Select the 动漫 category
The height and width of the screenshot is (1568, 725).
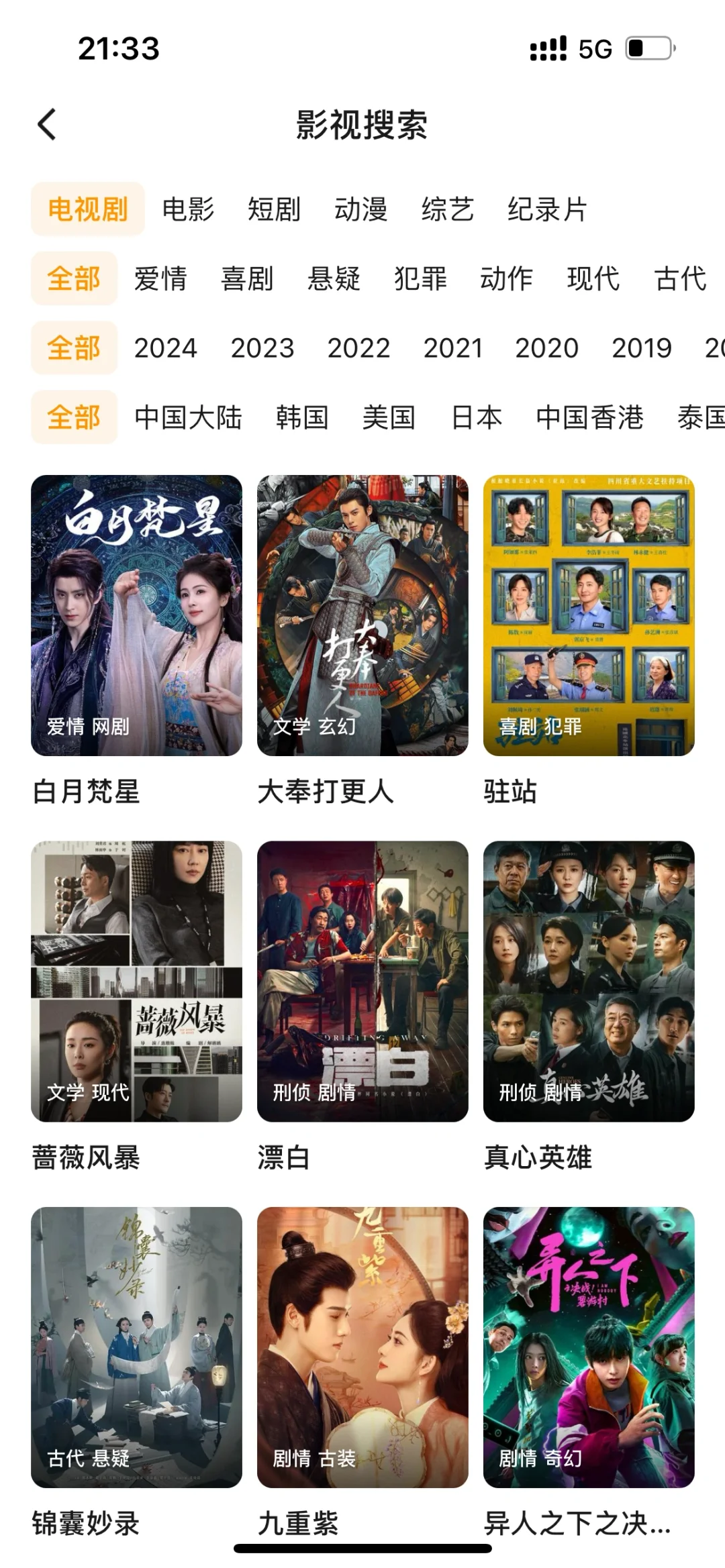click(x=361, y=209)
